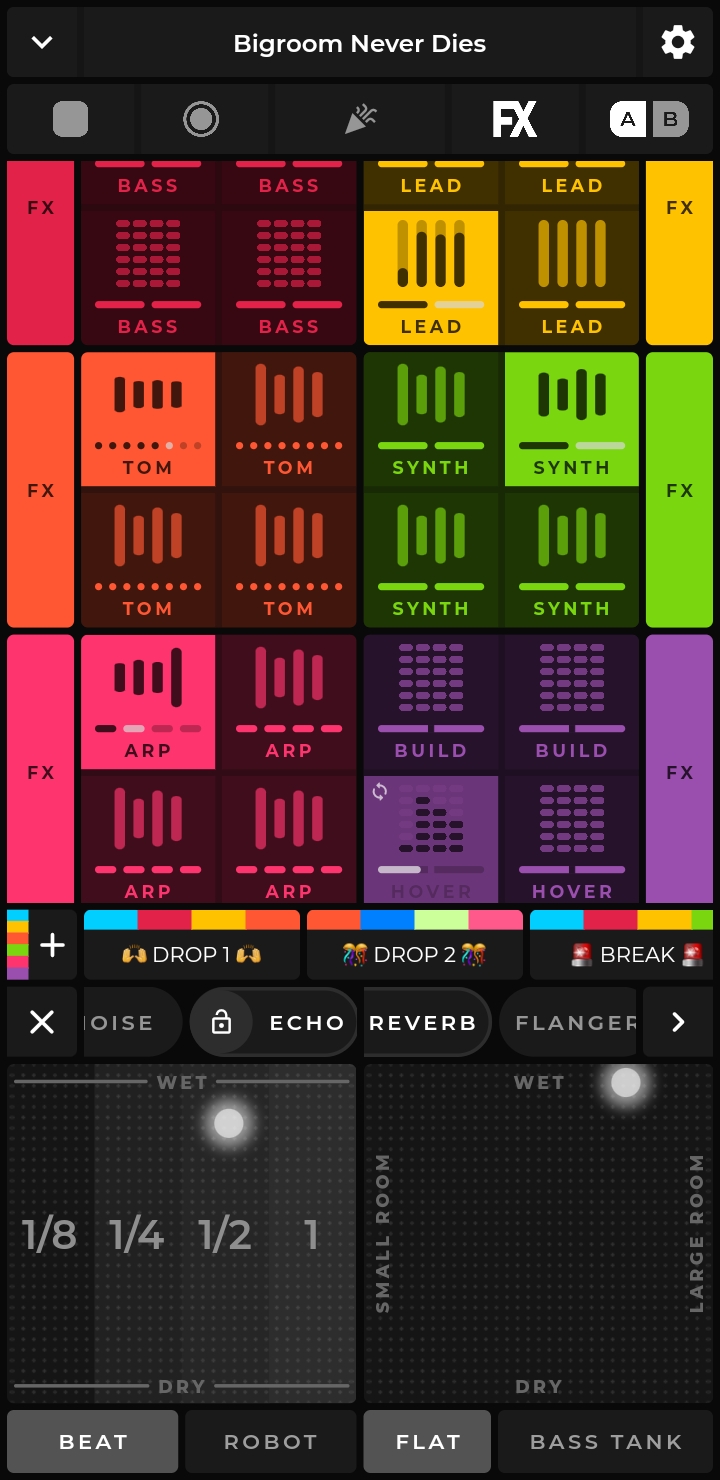This screenshot has width=720, height=1480.
Task: Trigger the highlighted yellow LEAD pad
Action: point(431,277)
